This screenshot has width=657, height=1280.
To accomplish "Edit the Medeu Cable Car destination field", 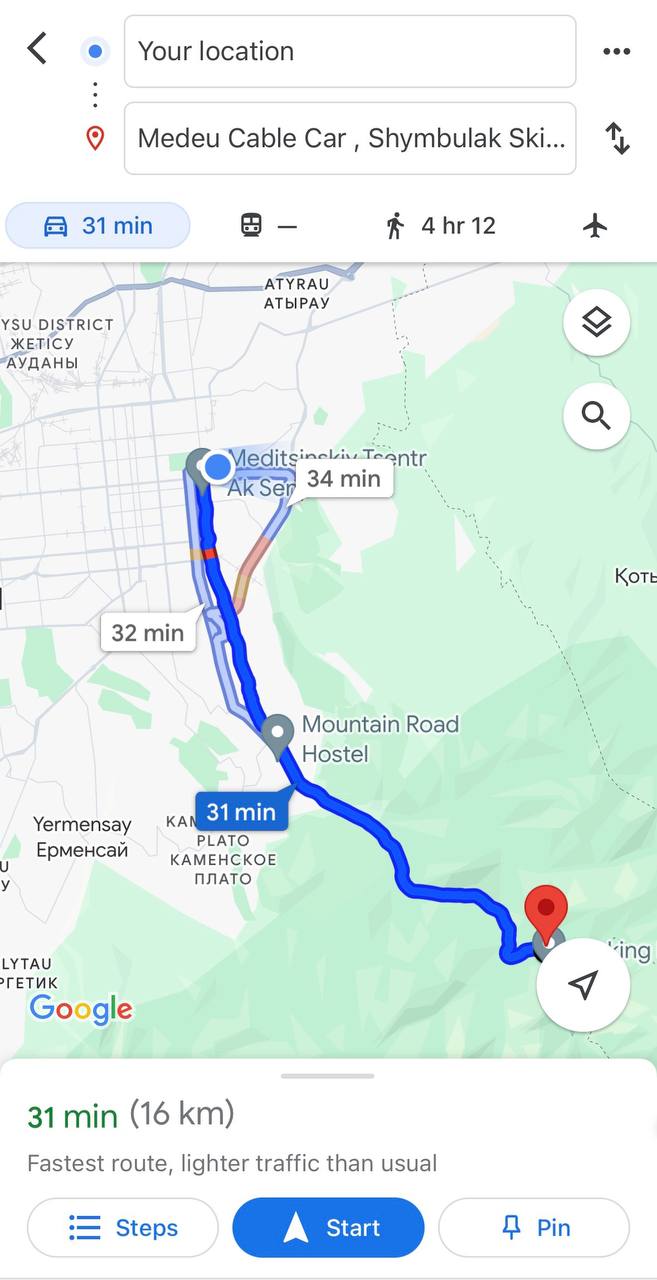I will tap(349, 138).
